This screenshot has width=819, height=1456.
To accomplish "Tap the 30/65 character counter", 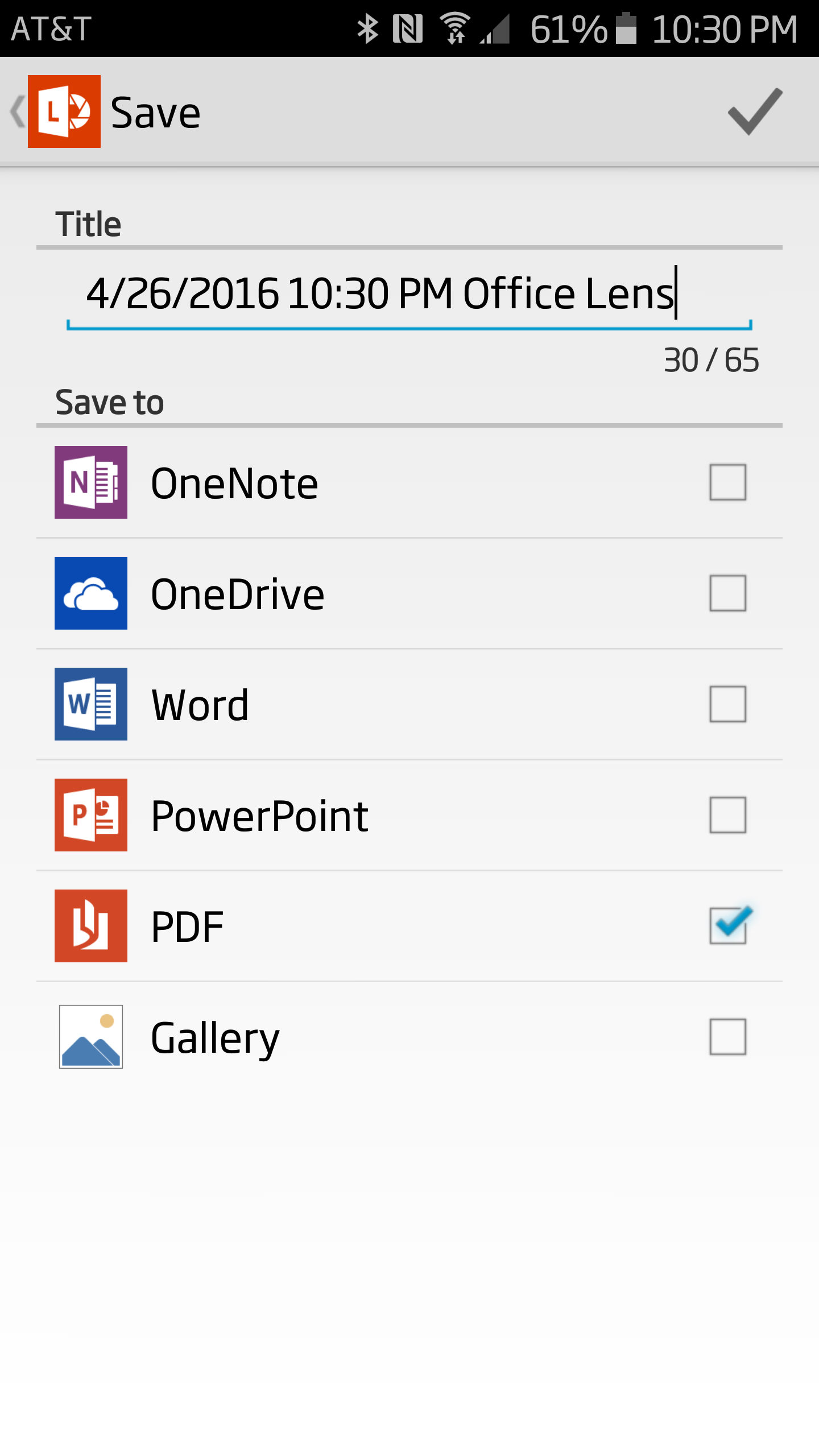I will 710,359.
